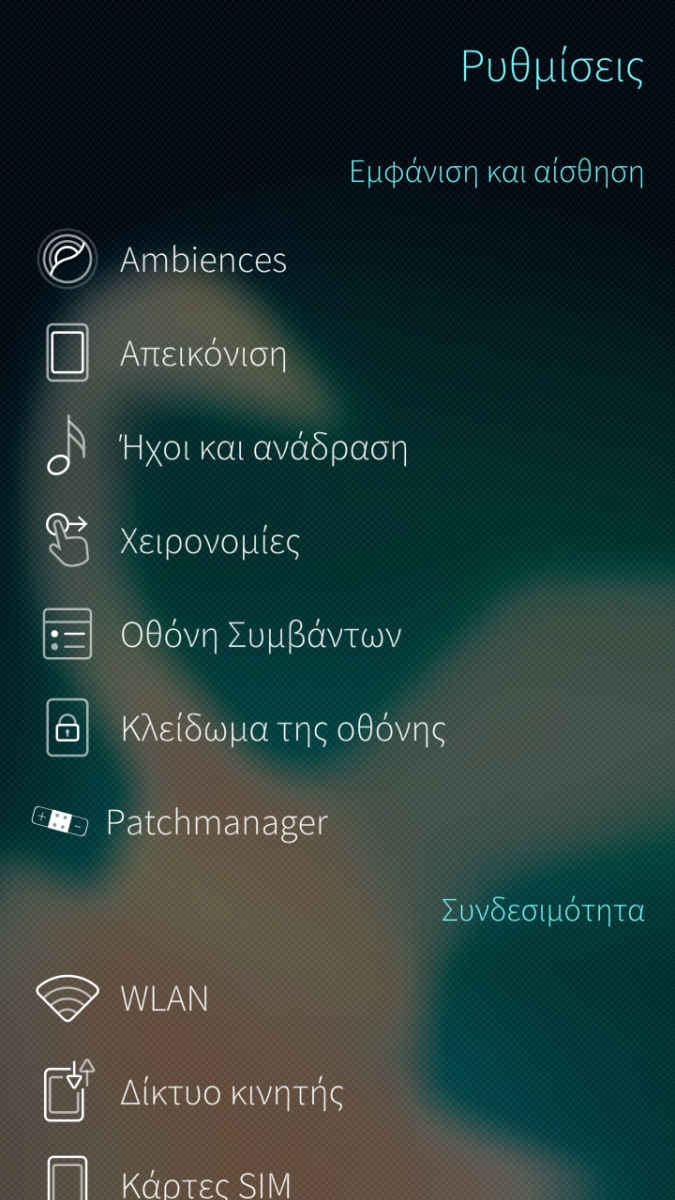Image resolution: width=675 pixels, height=1200 pixels.
Task: Launch Patchmanager settings
Action: (x=216, y=822)
